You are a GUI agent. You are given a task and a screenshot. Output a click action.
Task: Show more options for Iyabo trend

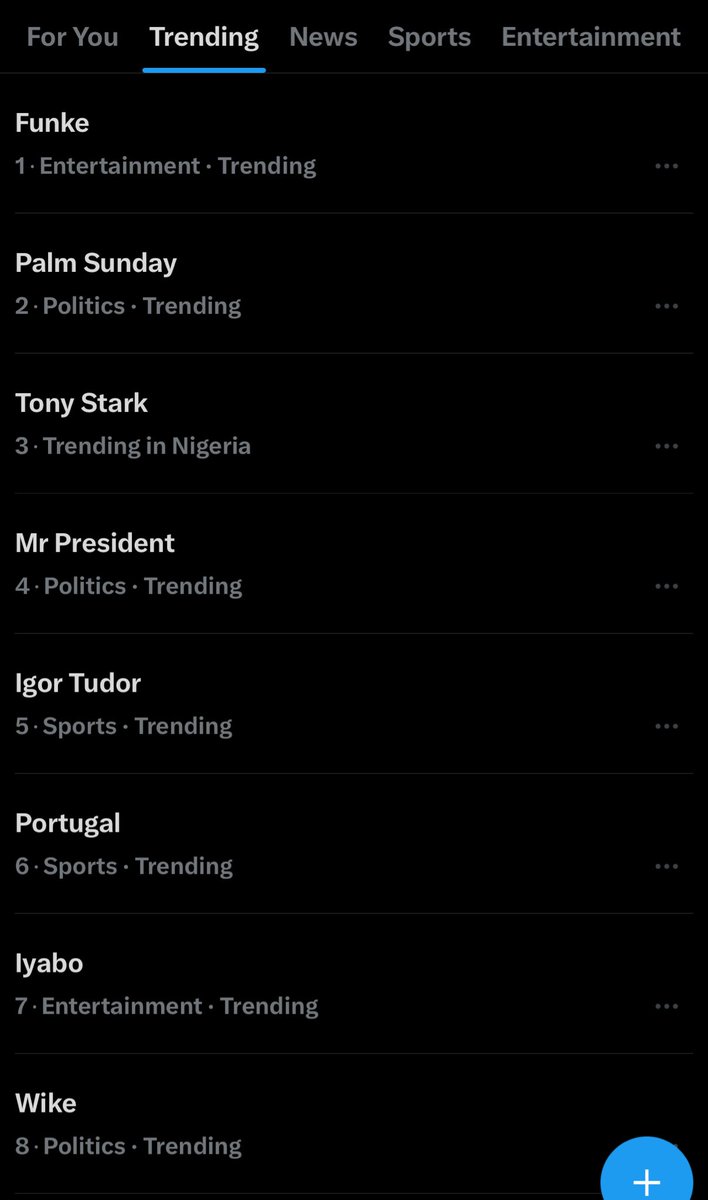(666, 1006)
